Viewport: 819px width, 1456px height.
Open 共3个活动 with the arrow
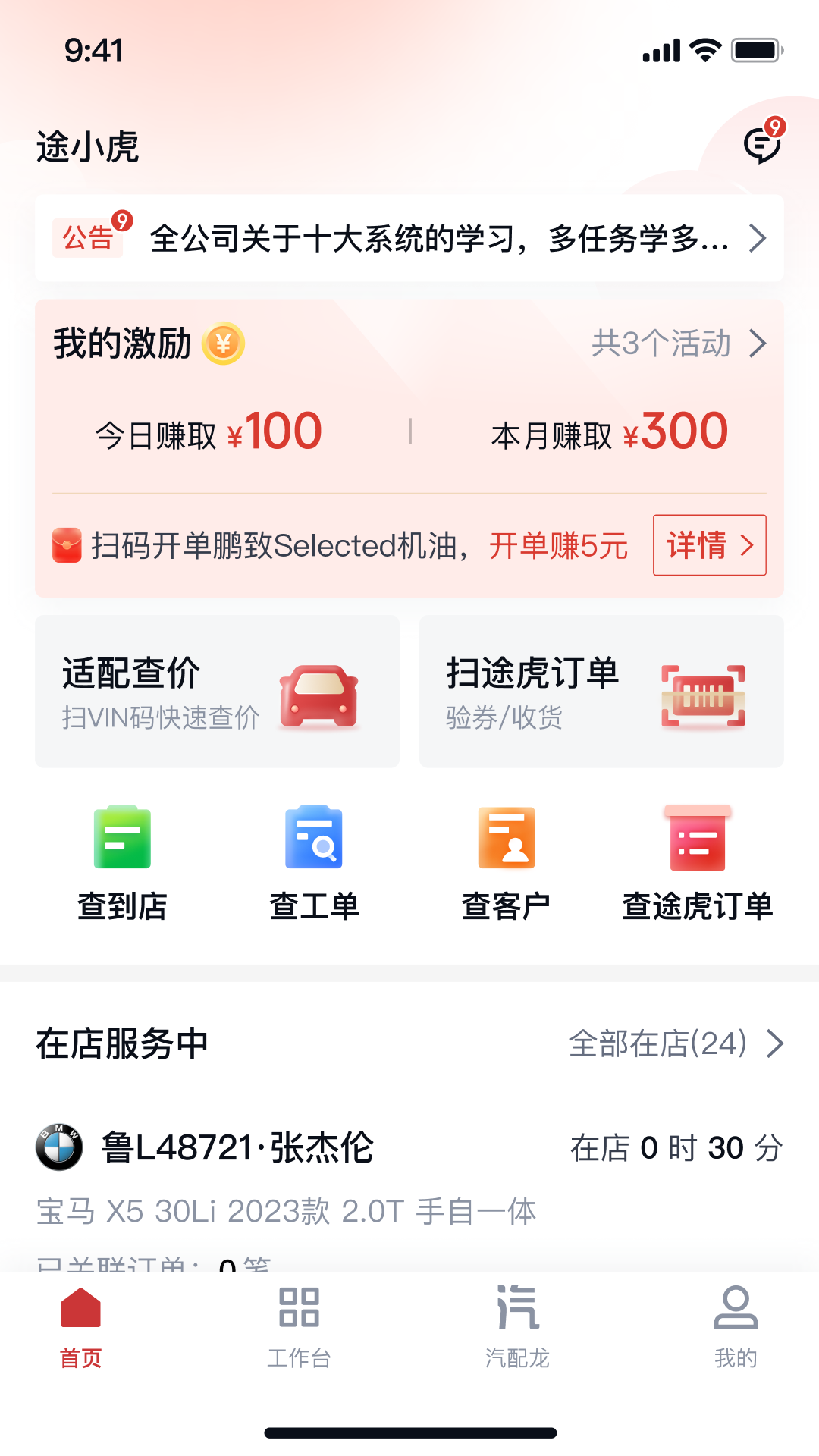(x=756, y=345)
